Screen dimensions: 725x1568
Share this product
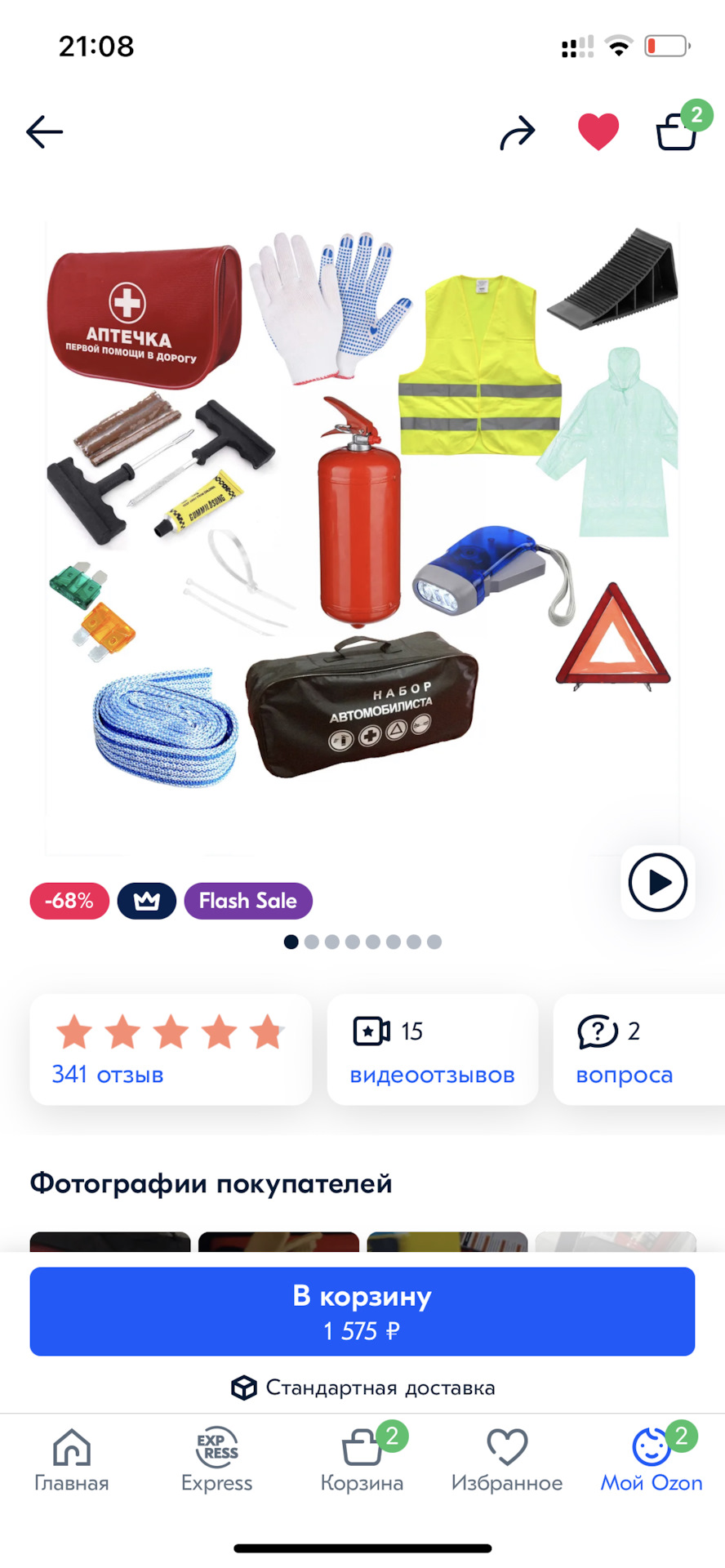coord(518,132)
